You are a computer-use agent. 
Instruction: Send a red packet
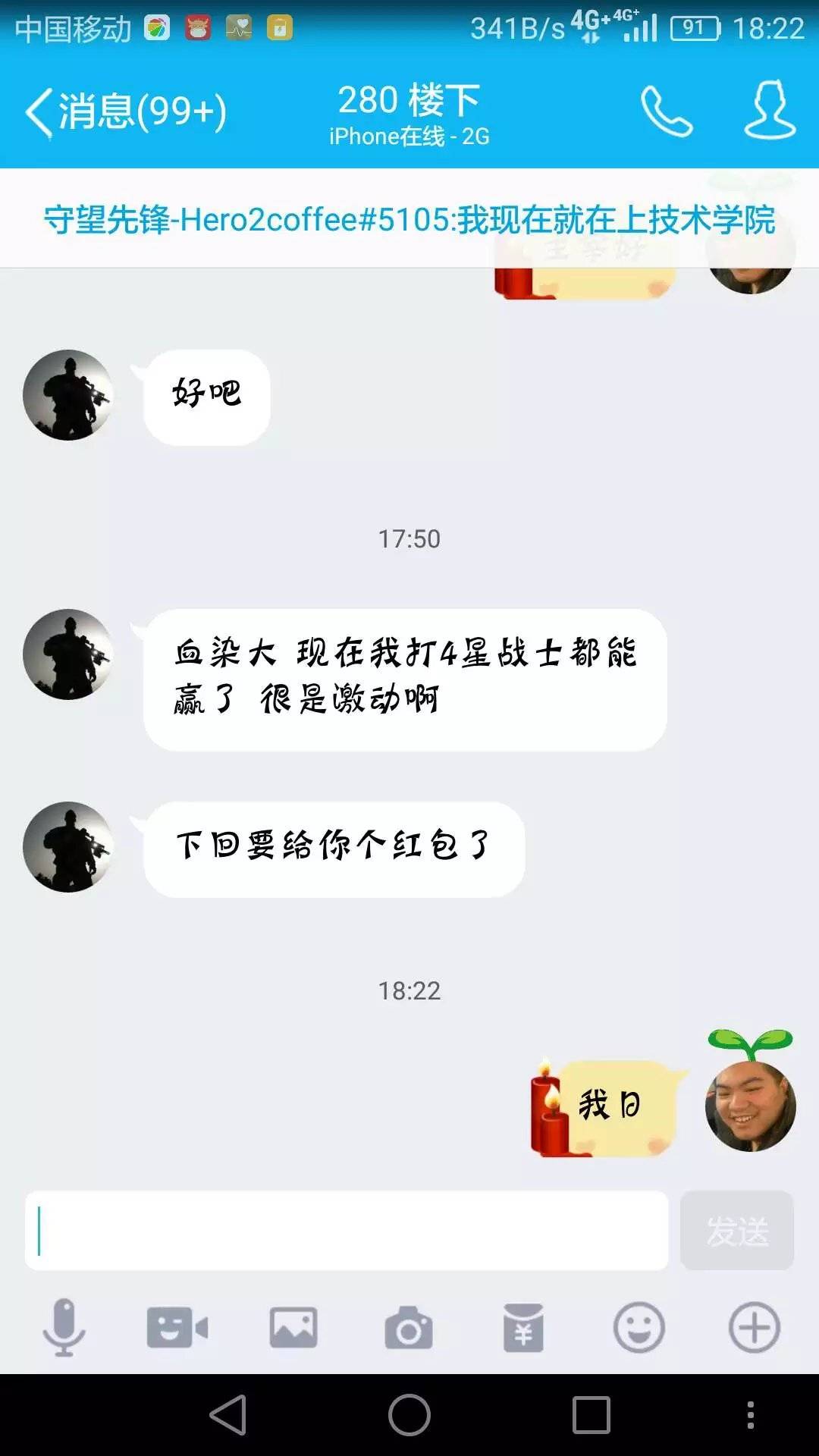pyautogui.click(x=523, y=1328)
